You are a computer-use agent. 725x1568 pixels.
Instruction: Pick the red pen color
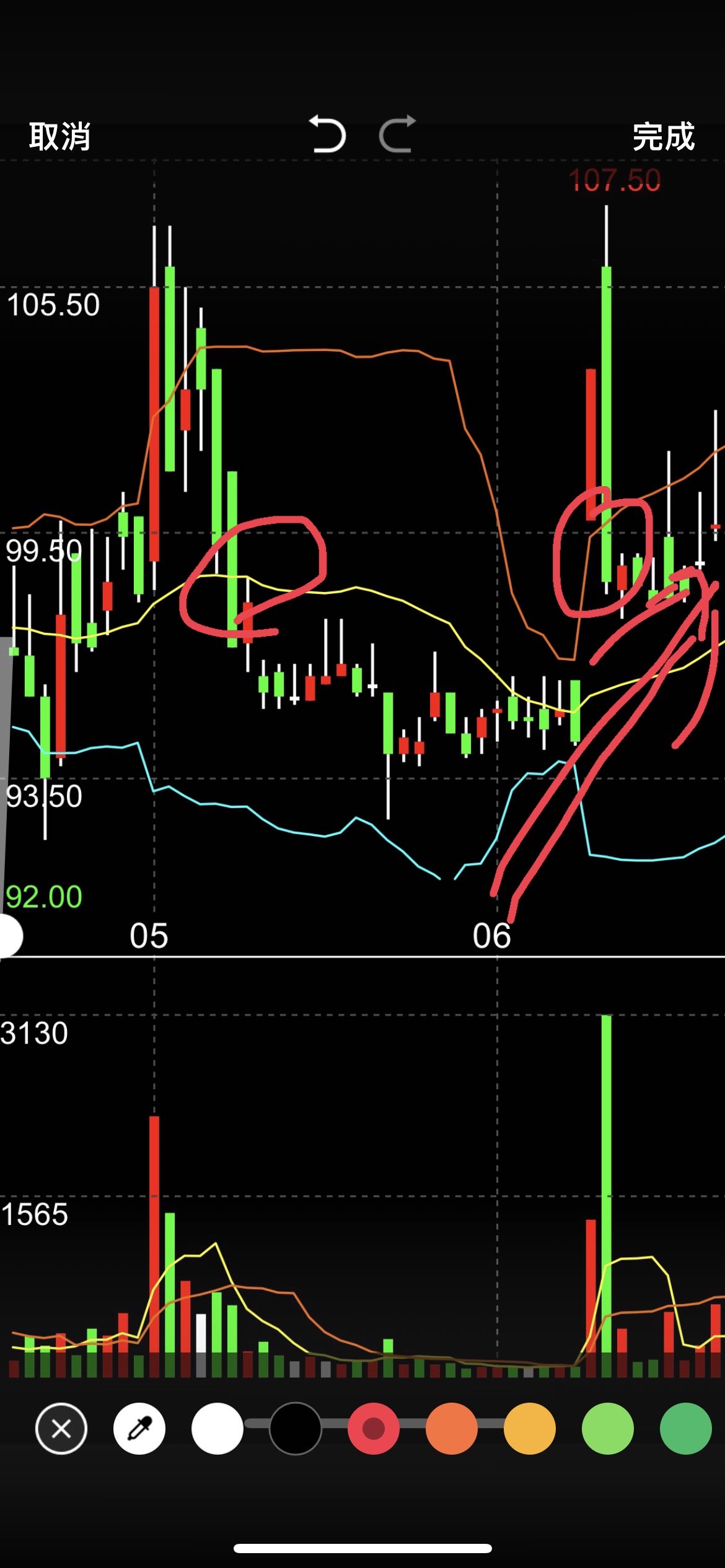(374, 1429)
